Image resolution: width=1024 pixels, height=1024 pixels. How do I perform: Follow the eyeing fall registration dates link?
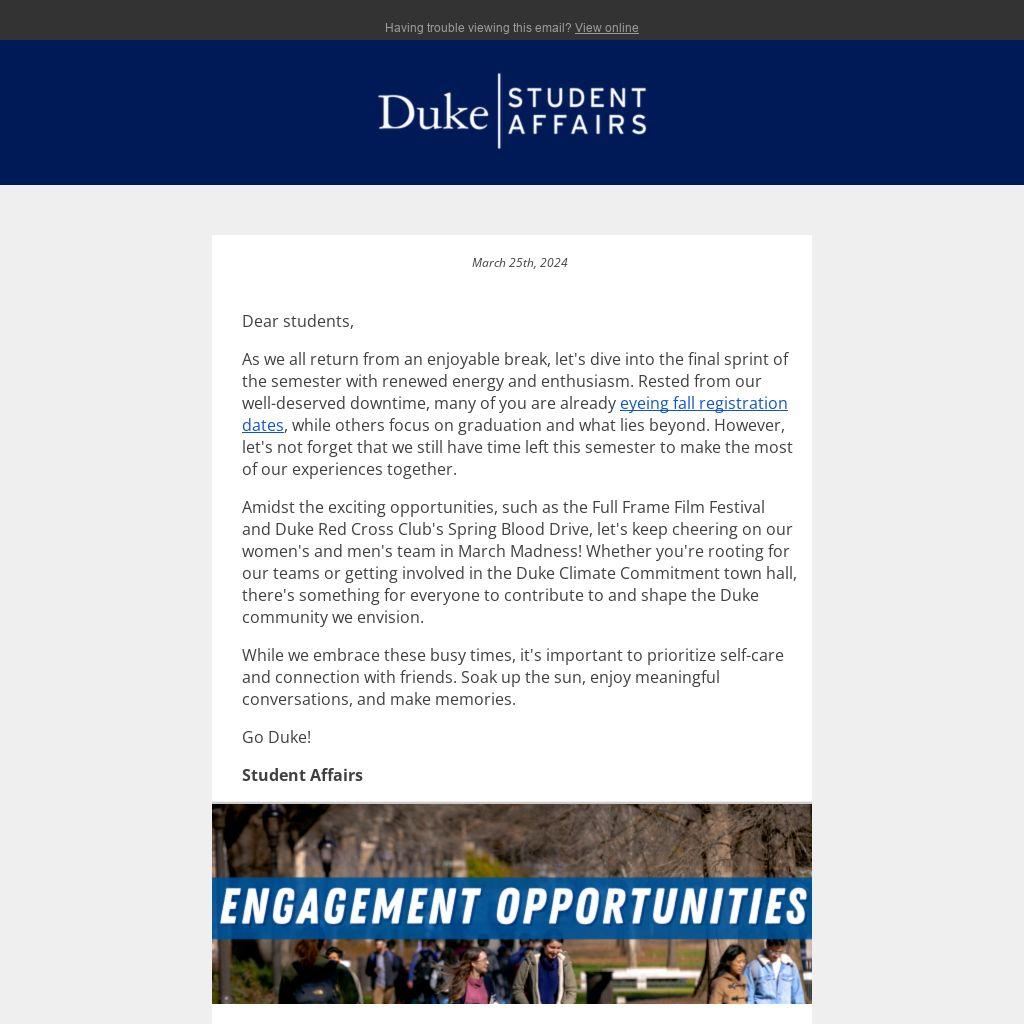point(702,403)
